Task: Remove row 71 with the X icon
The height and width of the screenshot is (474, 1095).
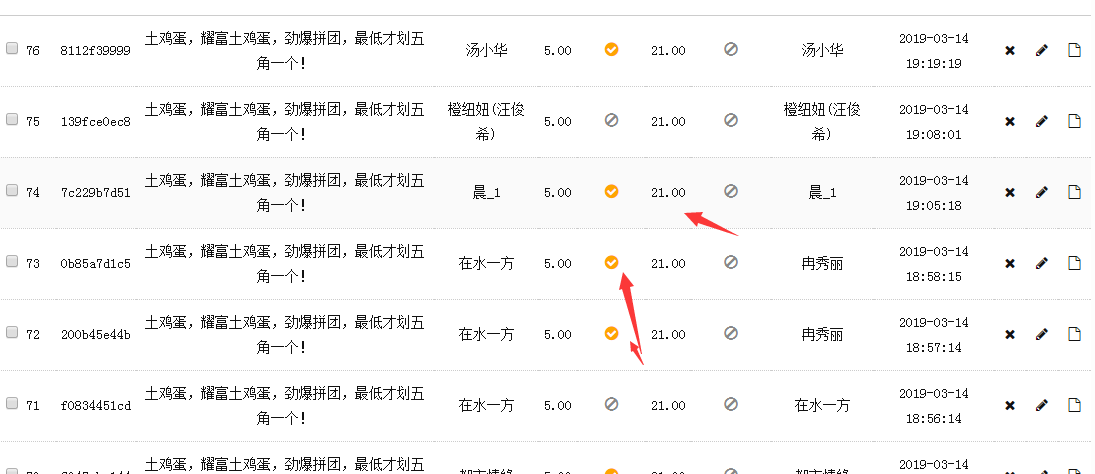Action: tap(1010, 405)
